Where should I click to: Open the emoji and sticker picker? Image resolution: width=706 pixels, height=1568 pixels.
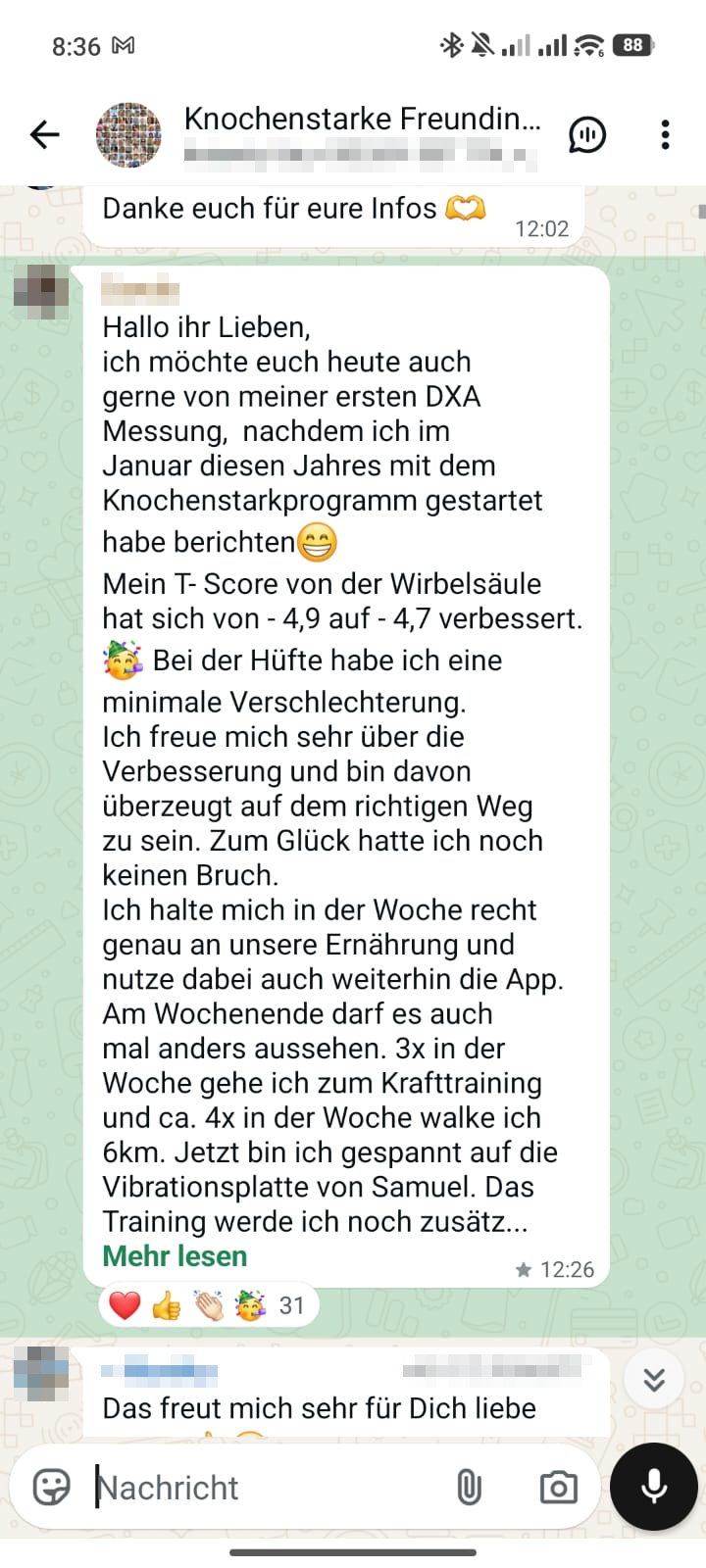point(51,1487)
